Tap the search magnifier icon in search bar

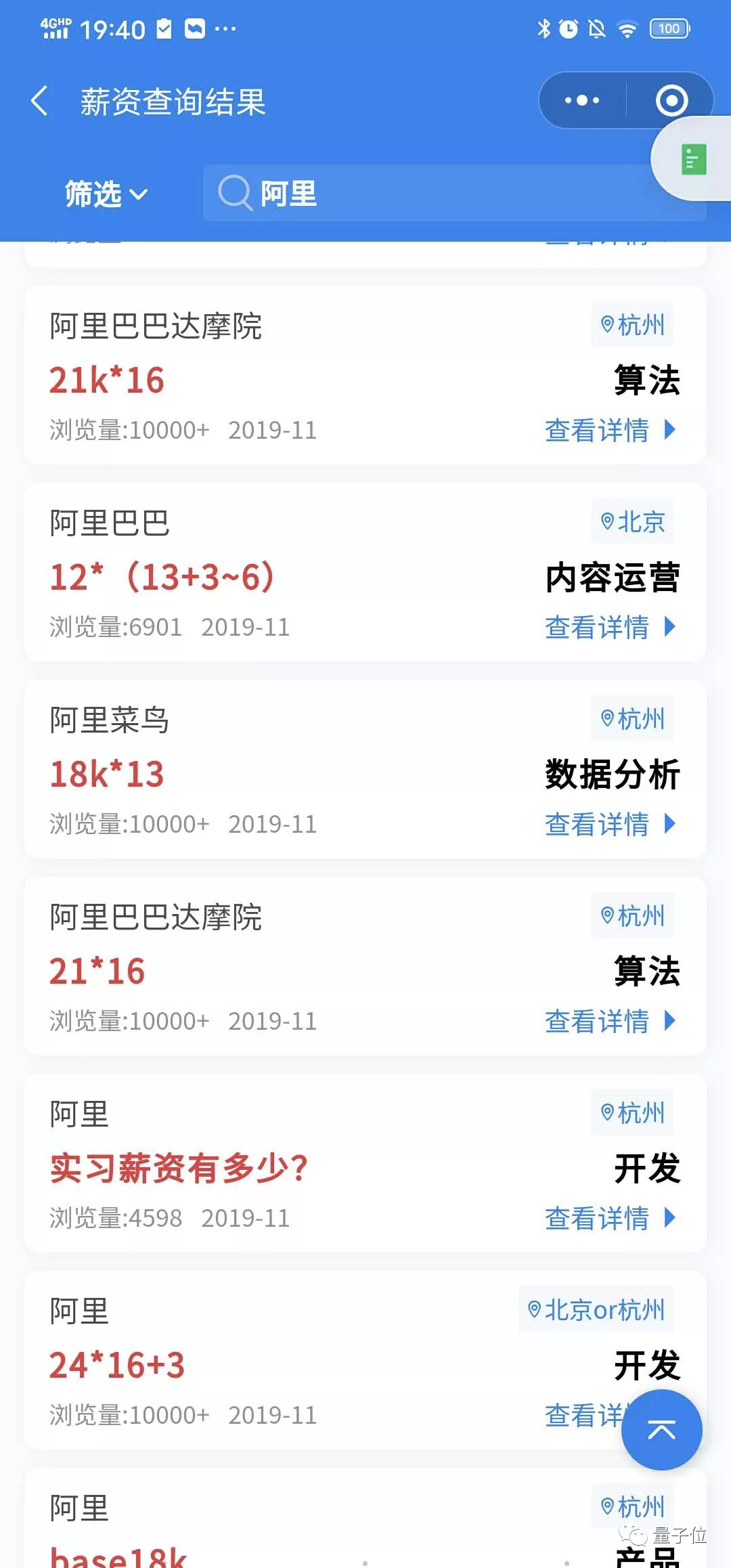pos(234,195)
